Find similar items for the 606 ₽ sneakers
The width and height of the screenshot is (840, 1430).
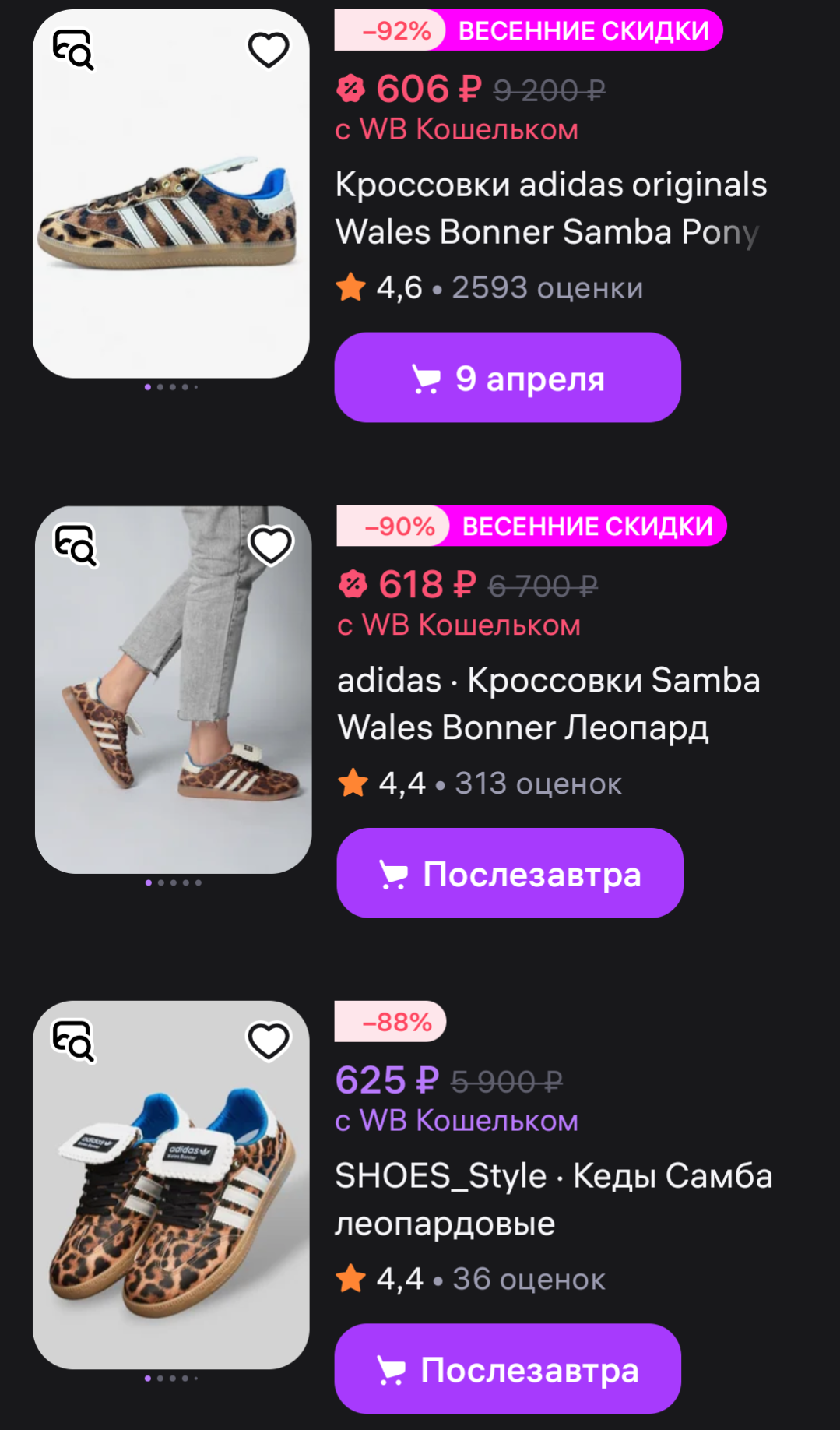pyautogui.click(x=73, y=50)
